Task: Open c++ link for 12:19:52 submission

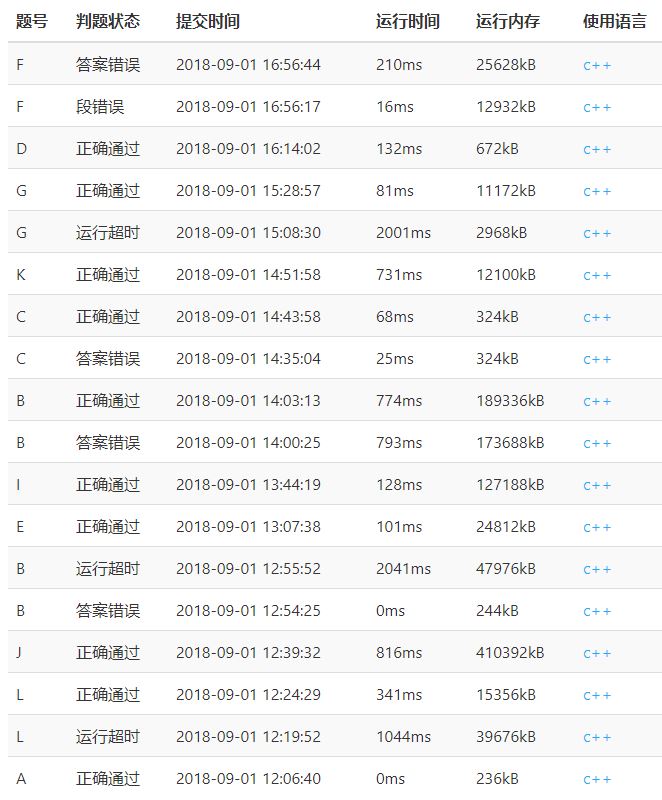Action: click(597, 737)
